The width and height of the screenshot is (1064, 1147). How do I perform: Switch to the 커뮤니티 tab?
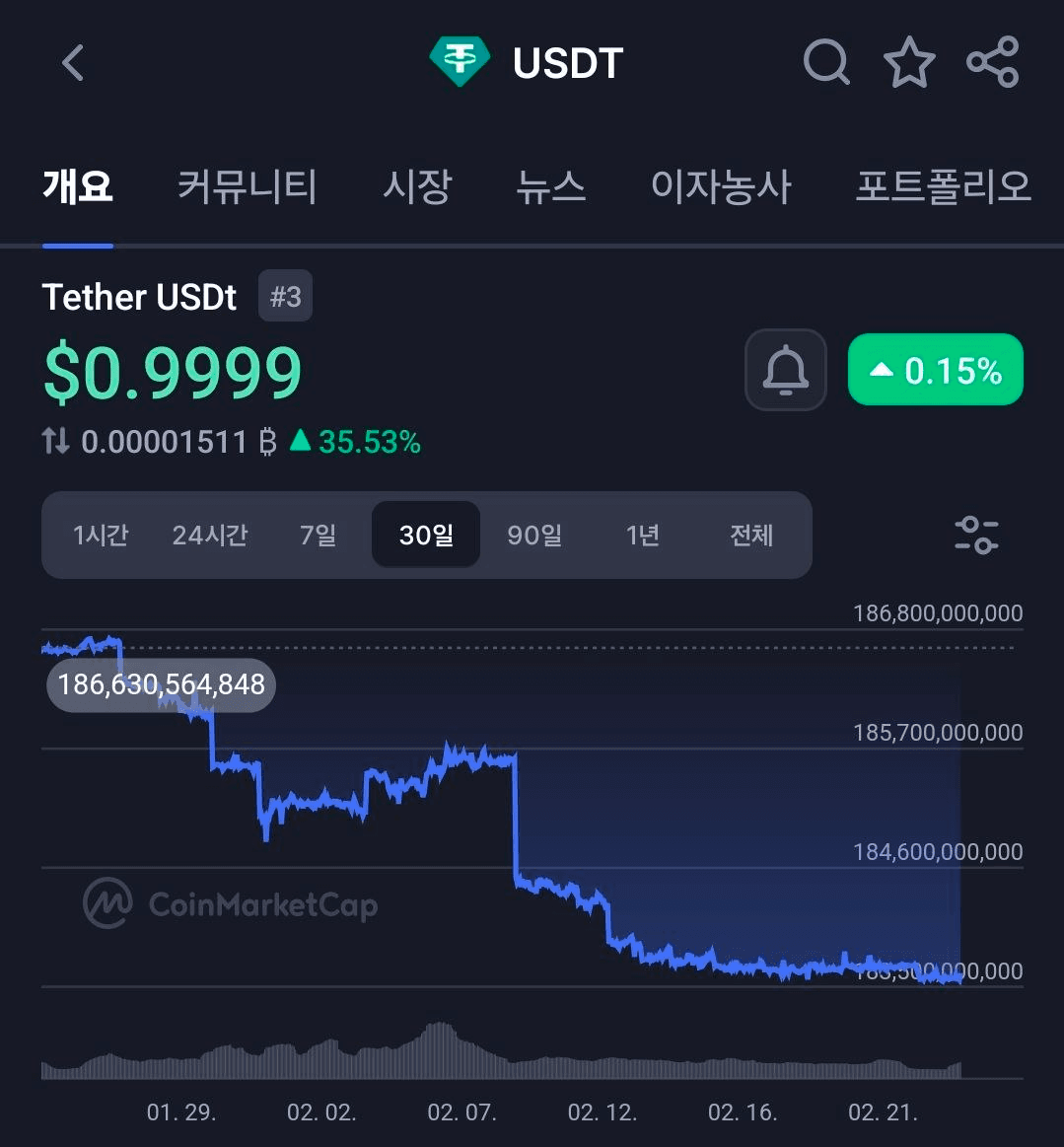[247, 186]
